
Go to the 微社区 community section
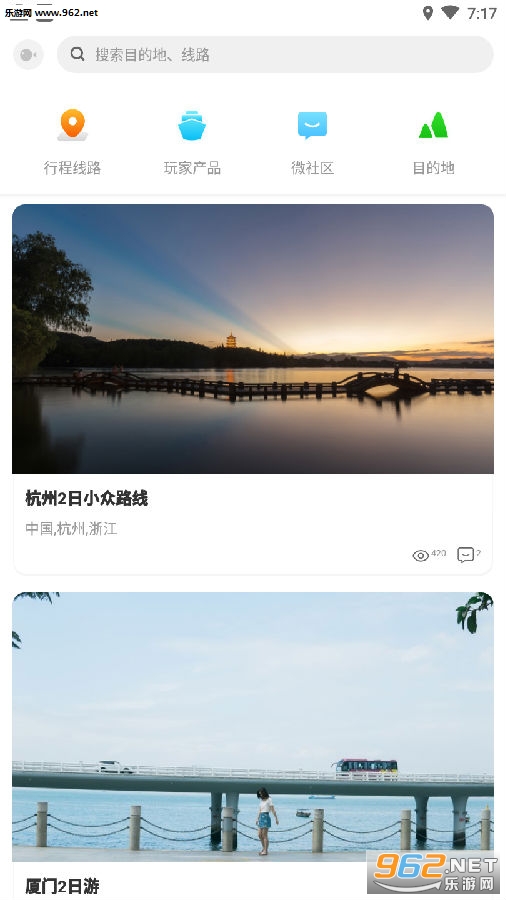pos(312,142)
